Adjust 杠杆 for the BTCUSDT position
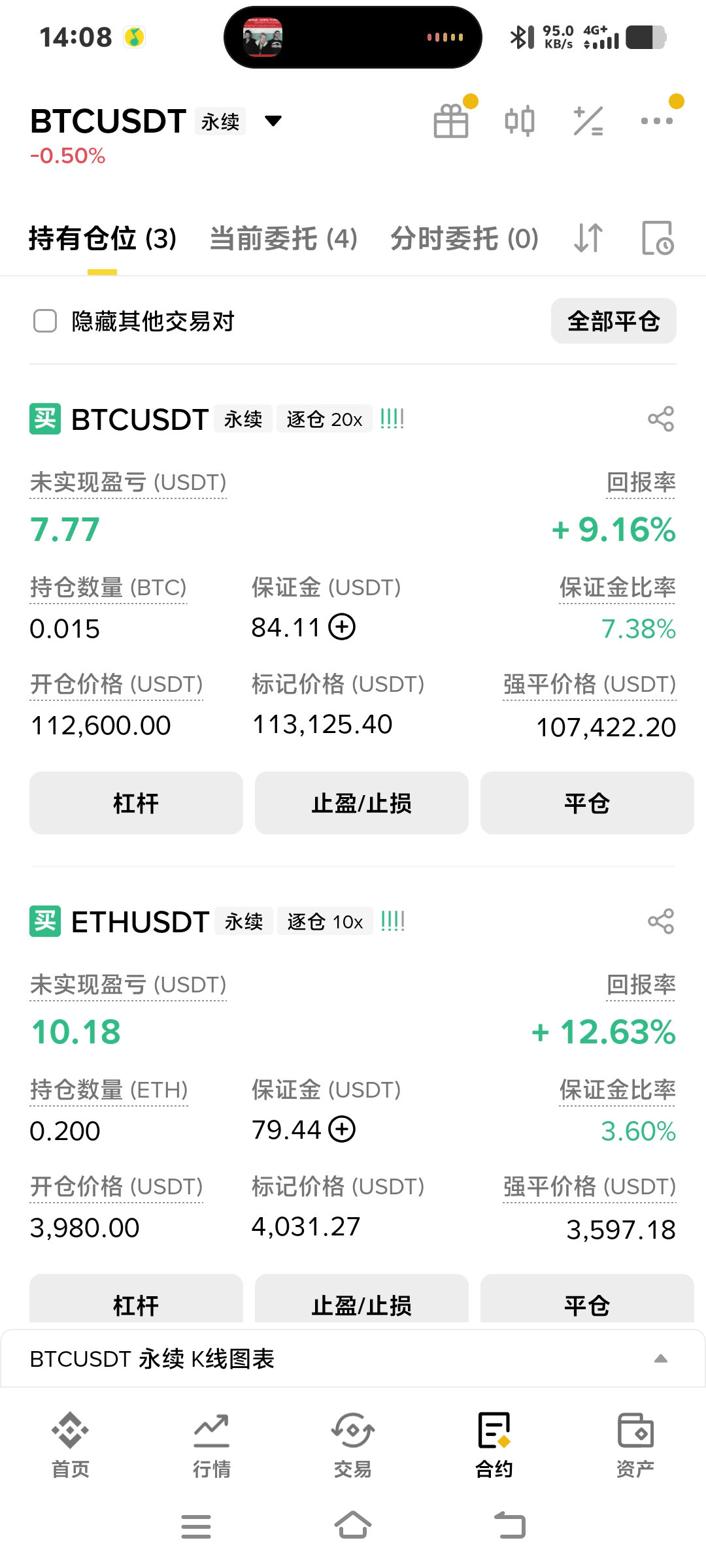This screenshot has height=1568, width=706. (136, 803)
